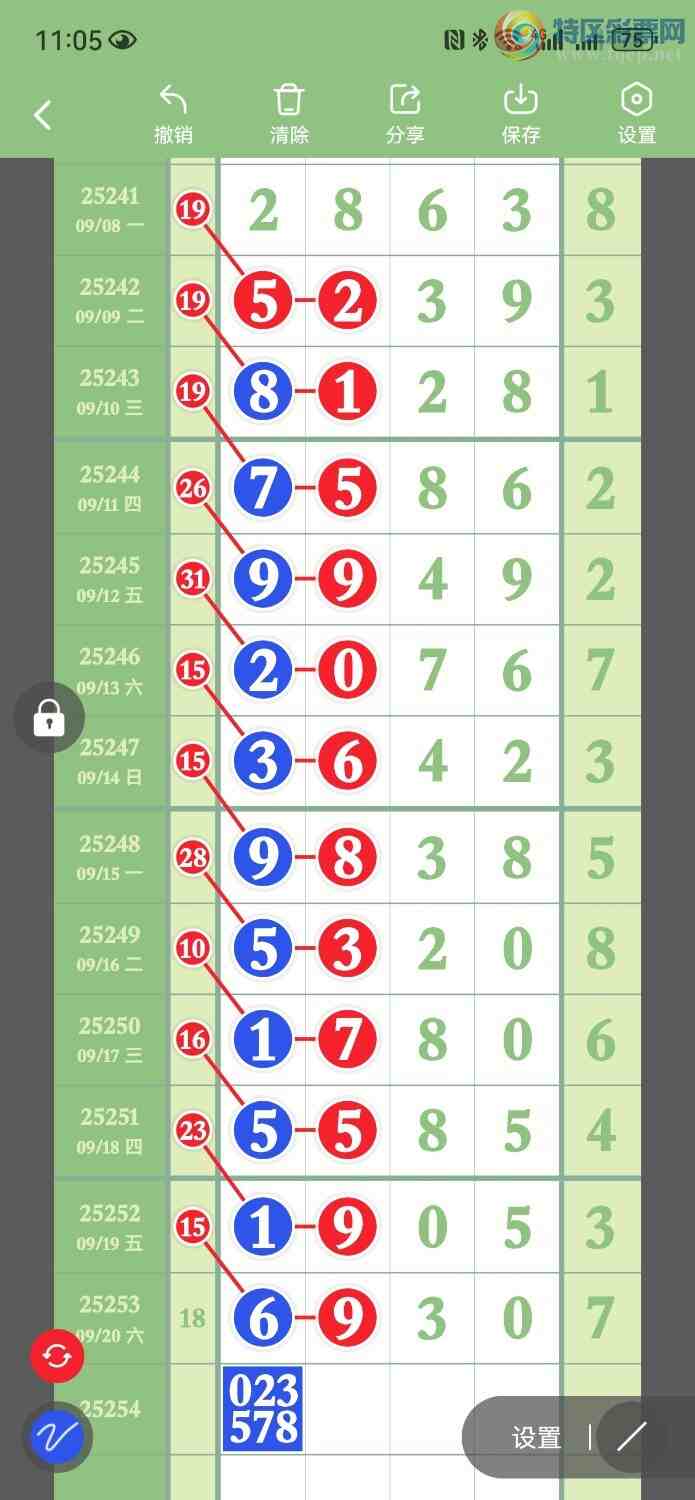Share the chart via 分享

[x=405, y=115]
